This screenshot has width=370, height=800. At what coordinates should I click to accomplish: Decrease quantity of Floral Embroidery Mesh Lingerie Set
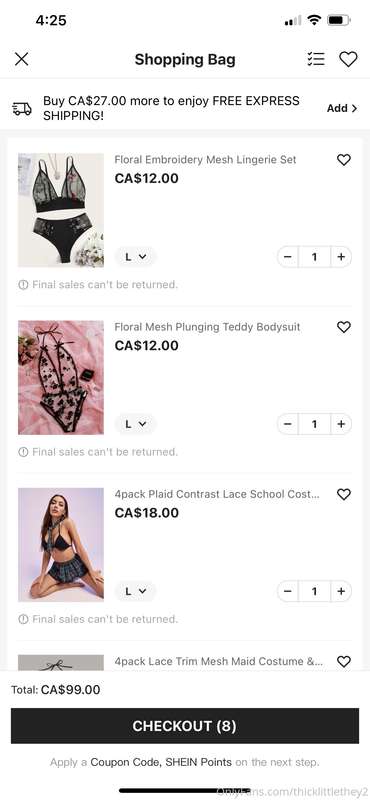pos(288,257)
